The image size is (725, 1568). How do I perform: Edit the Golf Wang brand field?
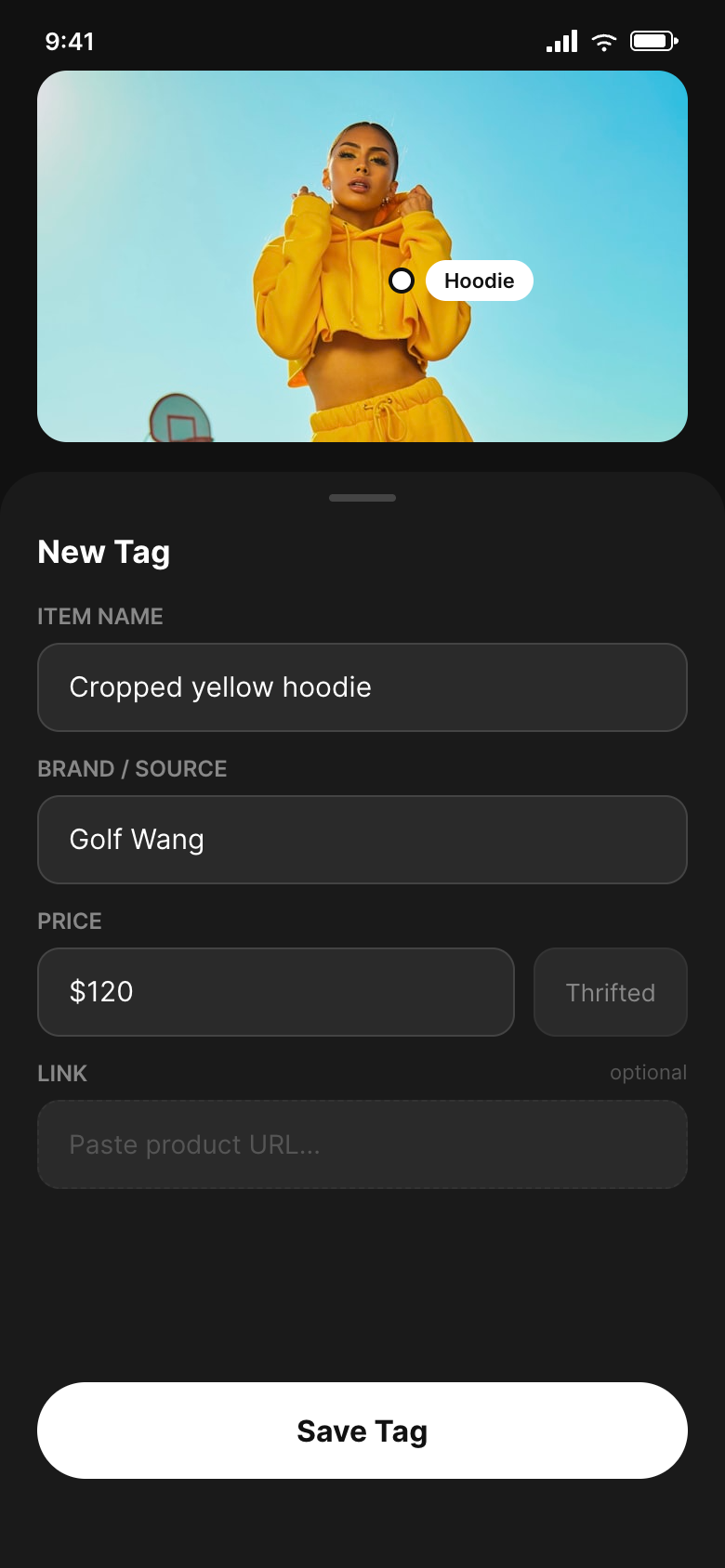click(362, 840)
